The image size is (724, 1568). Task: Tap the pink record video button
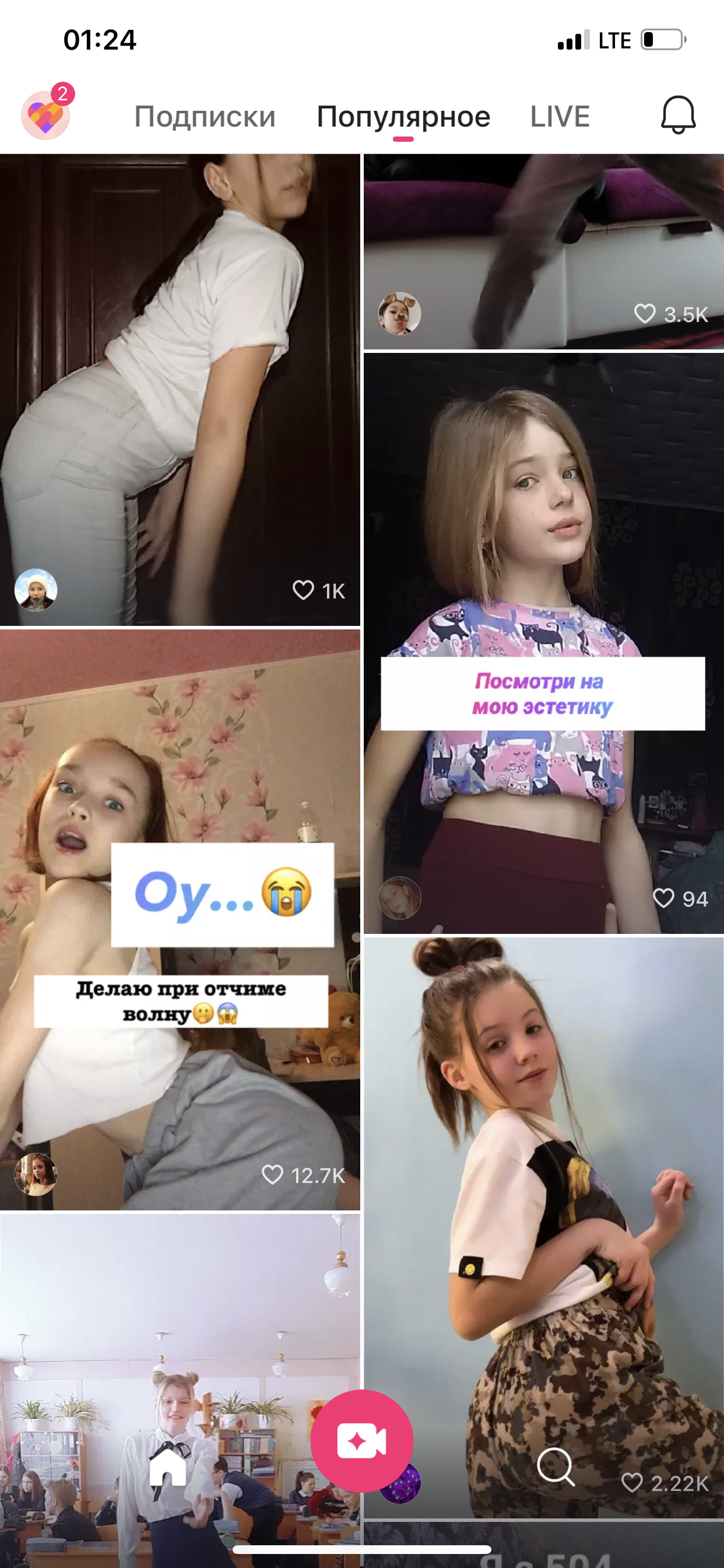click(x=362, y=1441)
